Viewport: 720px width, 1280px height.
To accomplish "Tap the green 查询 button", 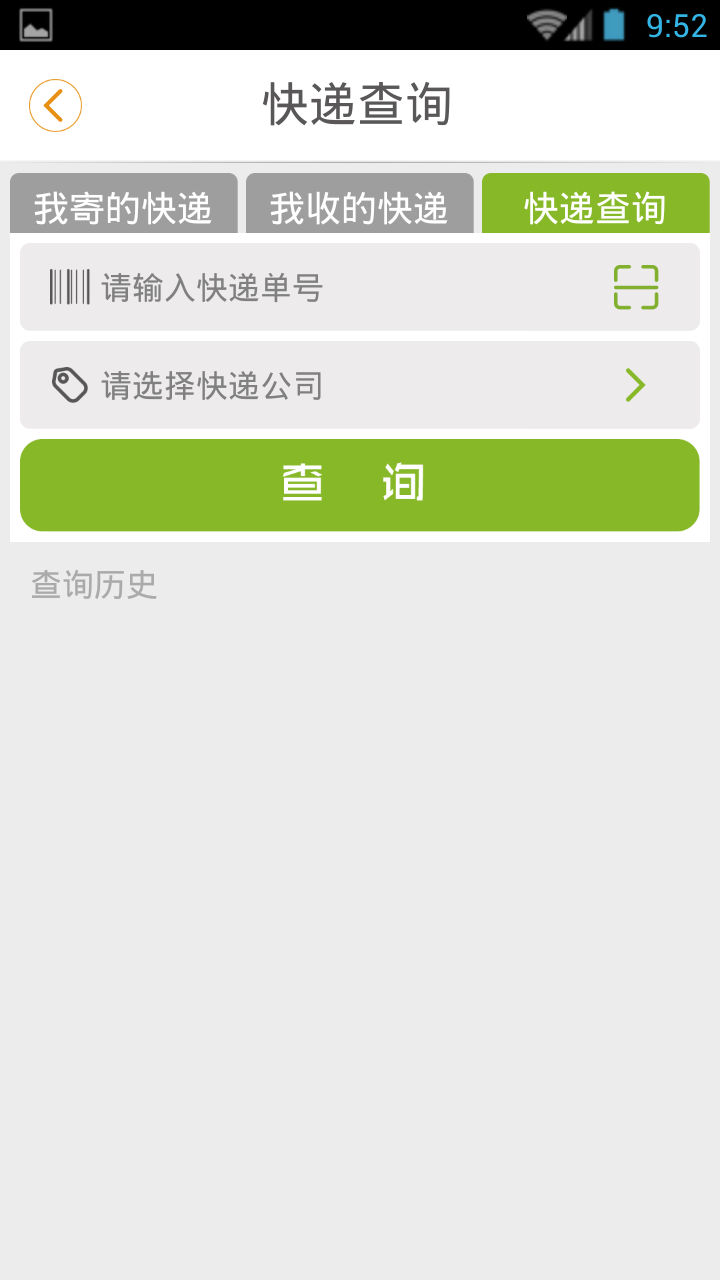I will [360, 485].
